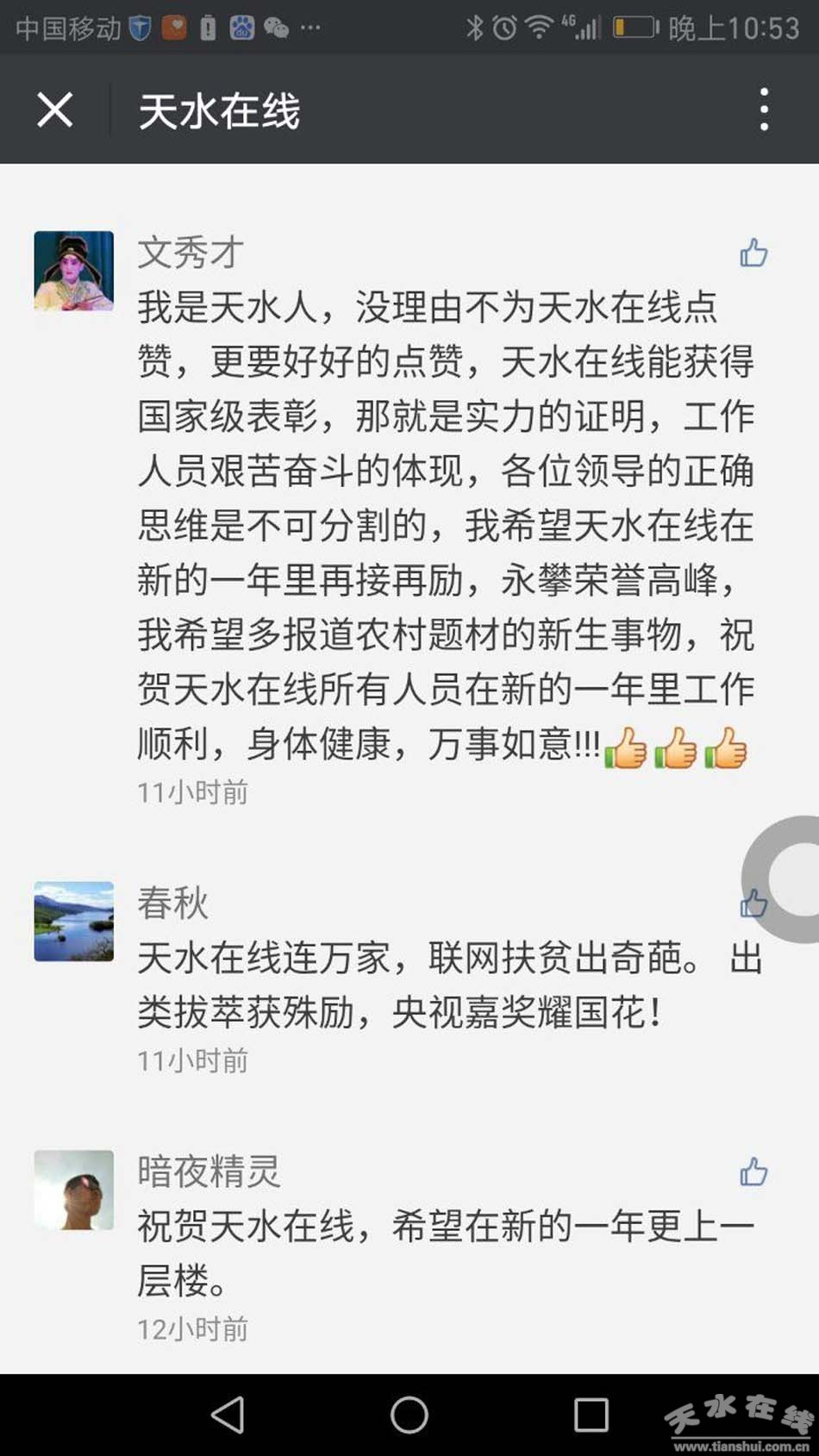The height and width of the screenshot is (1456, 819).
Task: Like 文秀才's comment
Action: point(753,253)
